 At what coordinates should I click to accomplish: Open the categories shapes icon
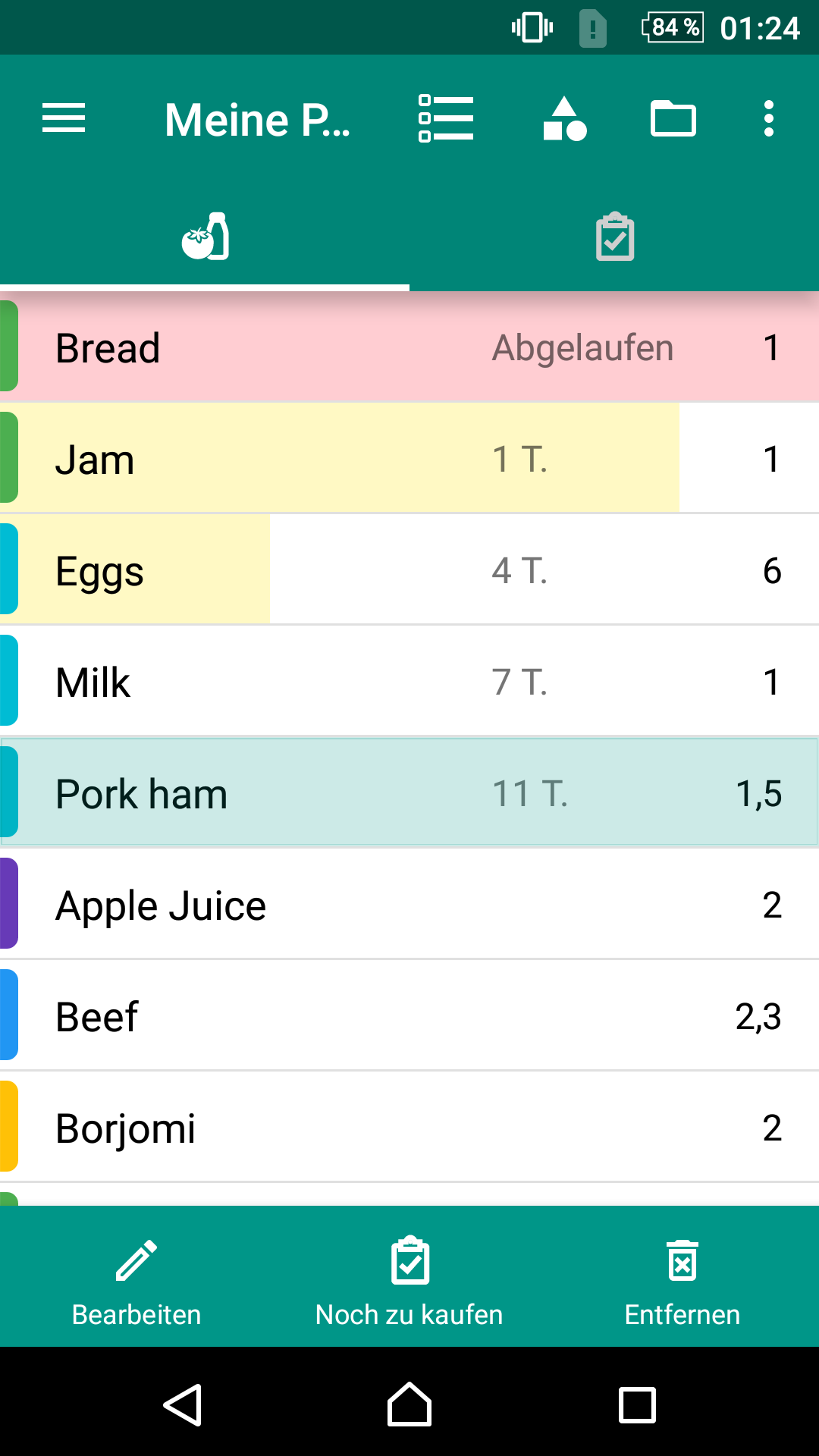[565, 119]
